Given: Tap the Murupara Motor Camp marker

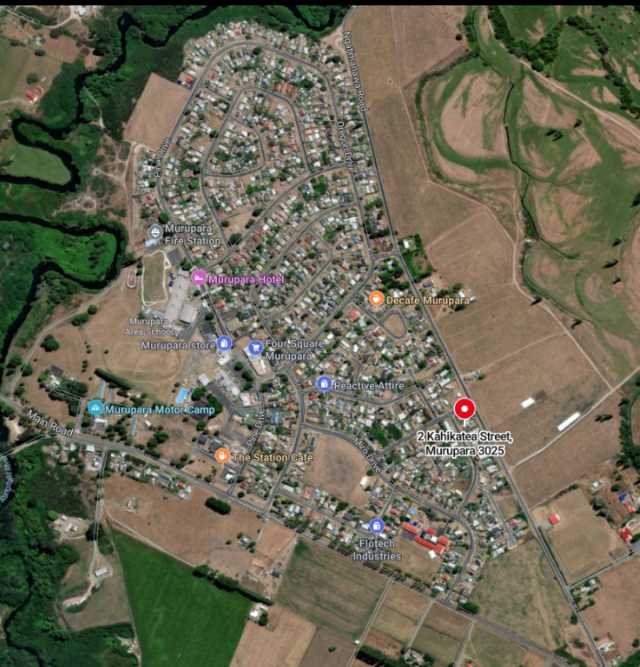Looking at the screenshot, I should click(x=95, y=408).
